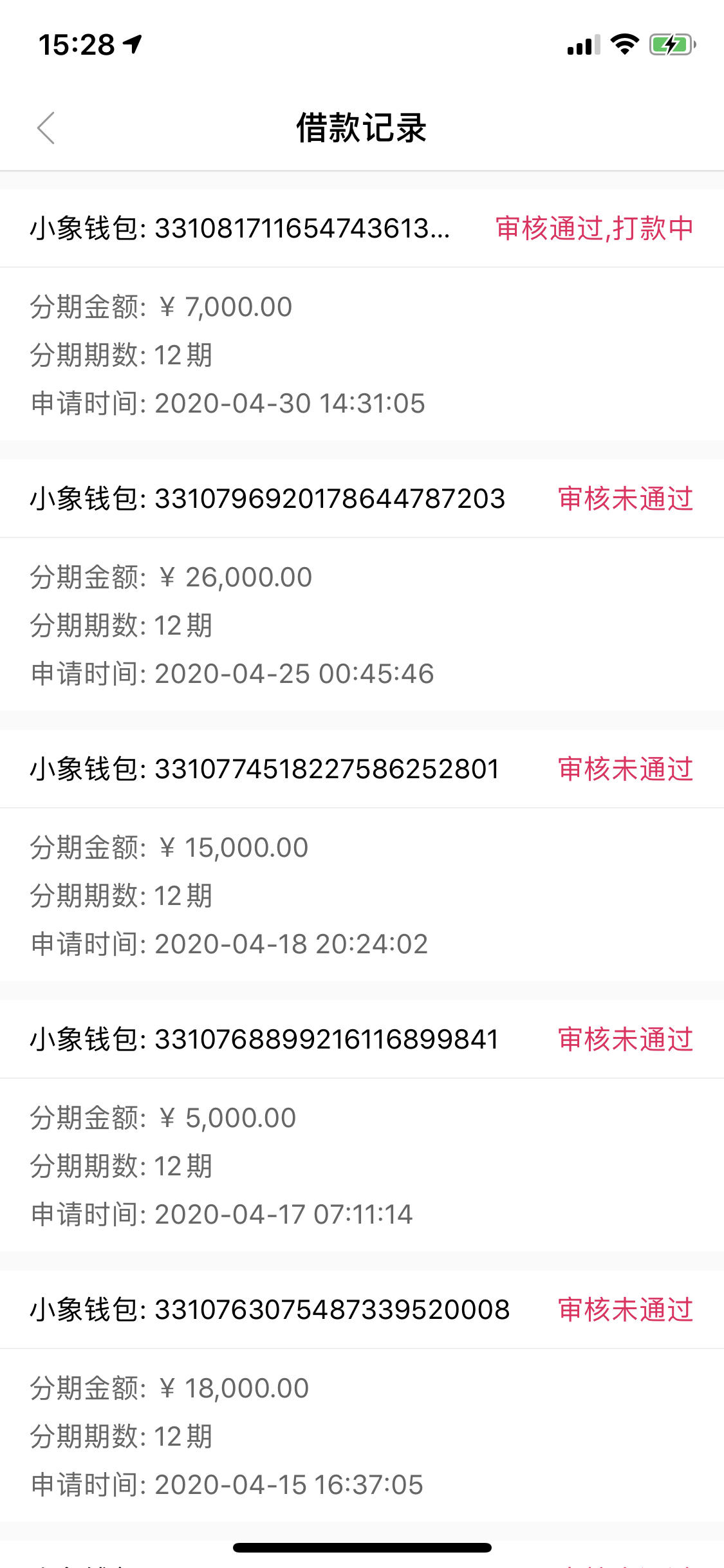Image resolution: width=724 pixels, height=1568 pixels.
Task: Open the ¥7,000.00 loan record
Action: pyautogui.click(x=362, y=315)
